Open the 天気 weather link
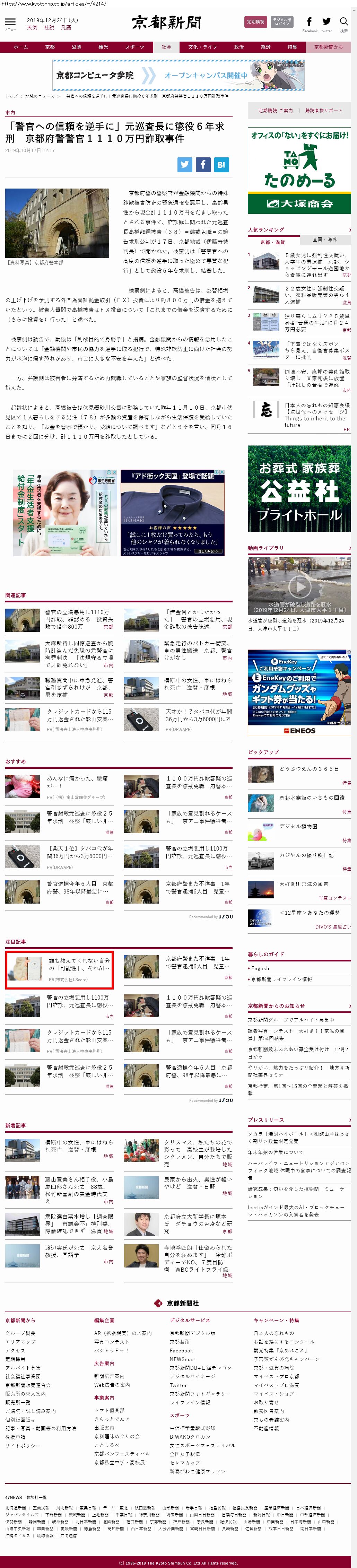The width and height of the screenshot is (357, 1568). (32, 28)
